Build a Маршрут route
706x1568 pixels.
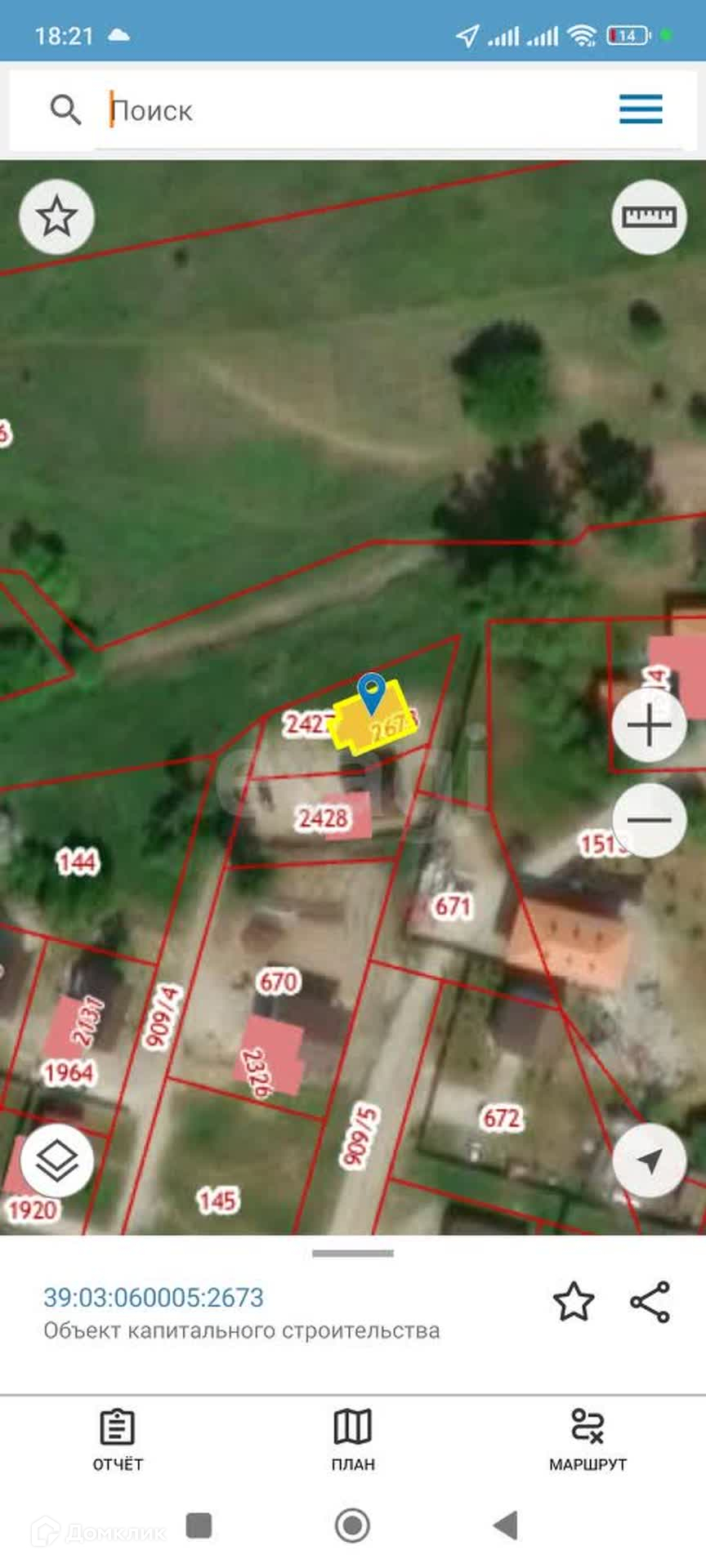(588, 1441)
